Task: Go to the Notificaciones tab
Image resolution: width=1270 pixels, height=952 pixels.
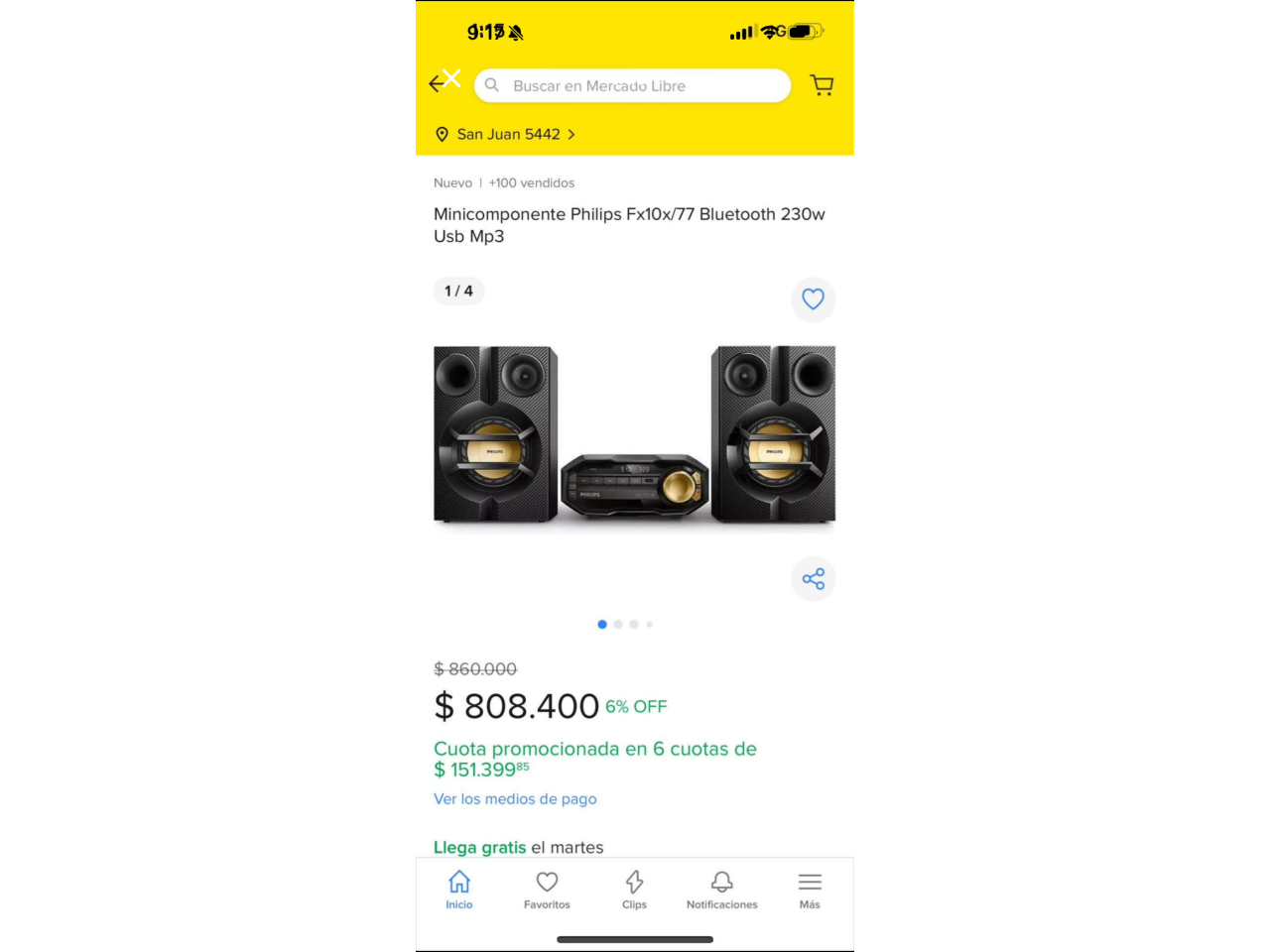Action: click(721, 890)
